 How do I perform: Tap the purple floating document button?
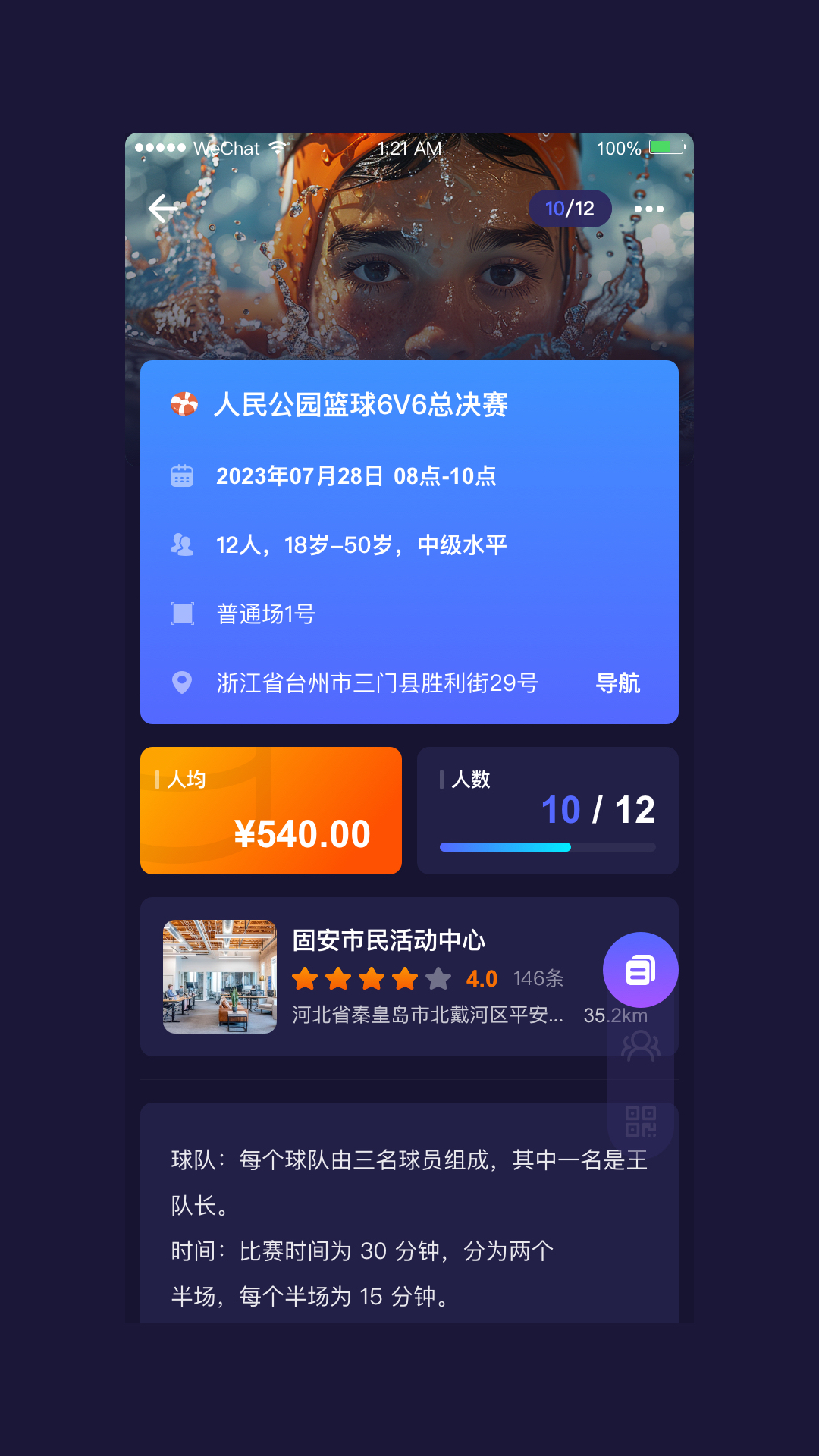640,970
